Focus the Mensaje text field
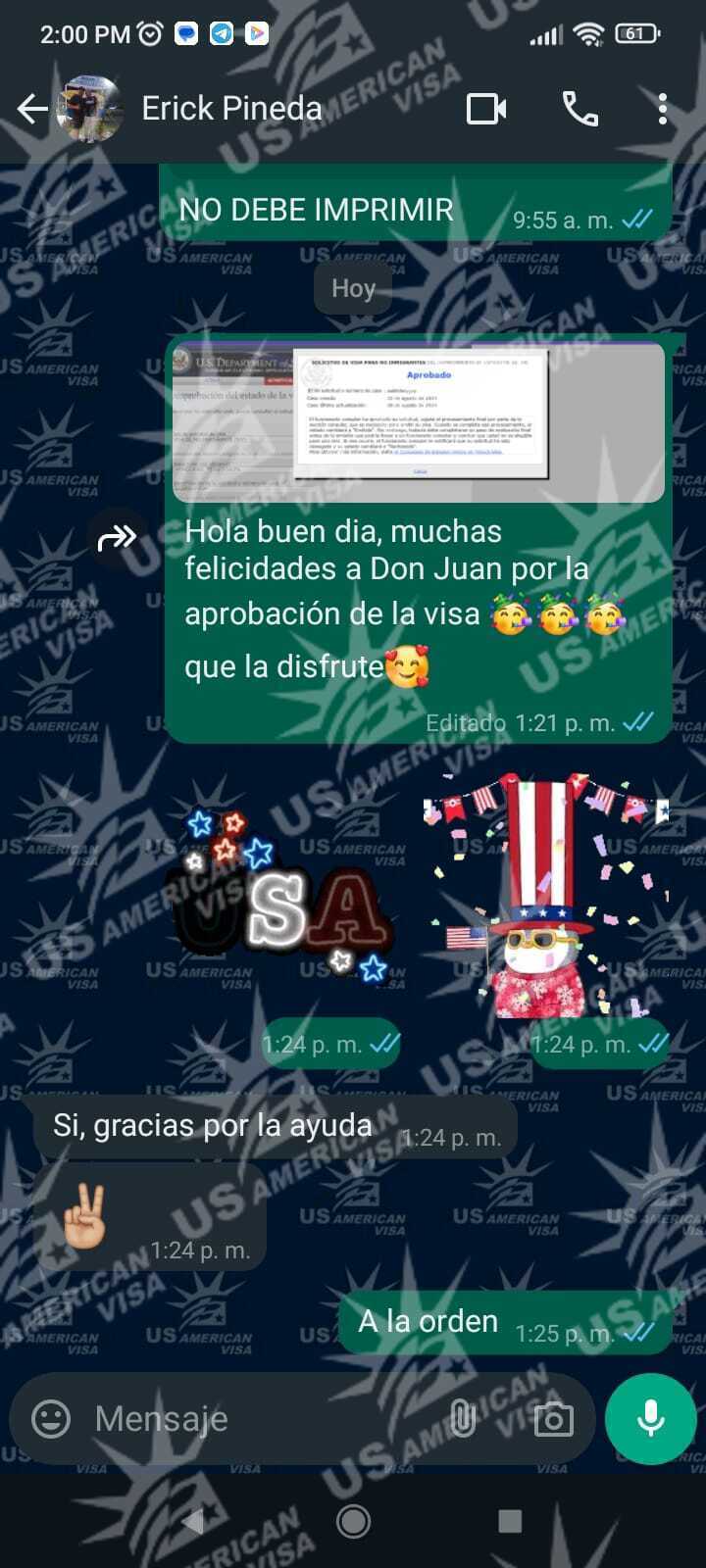 click(255, 1418)
